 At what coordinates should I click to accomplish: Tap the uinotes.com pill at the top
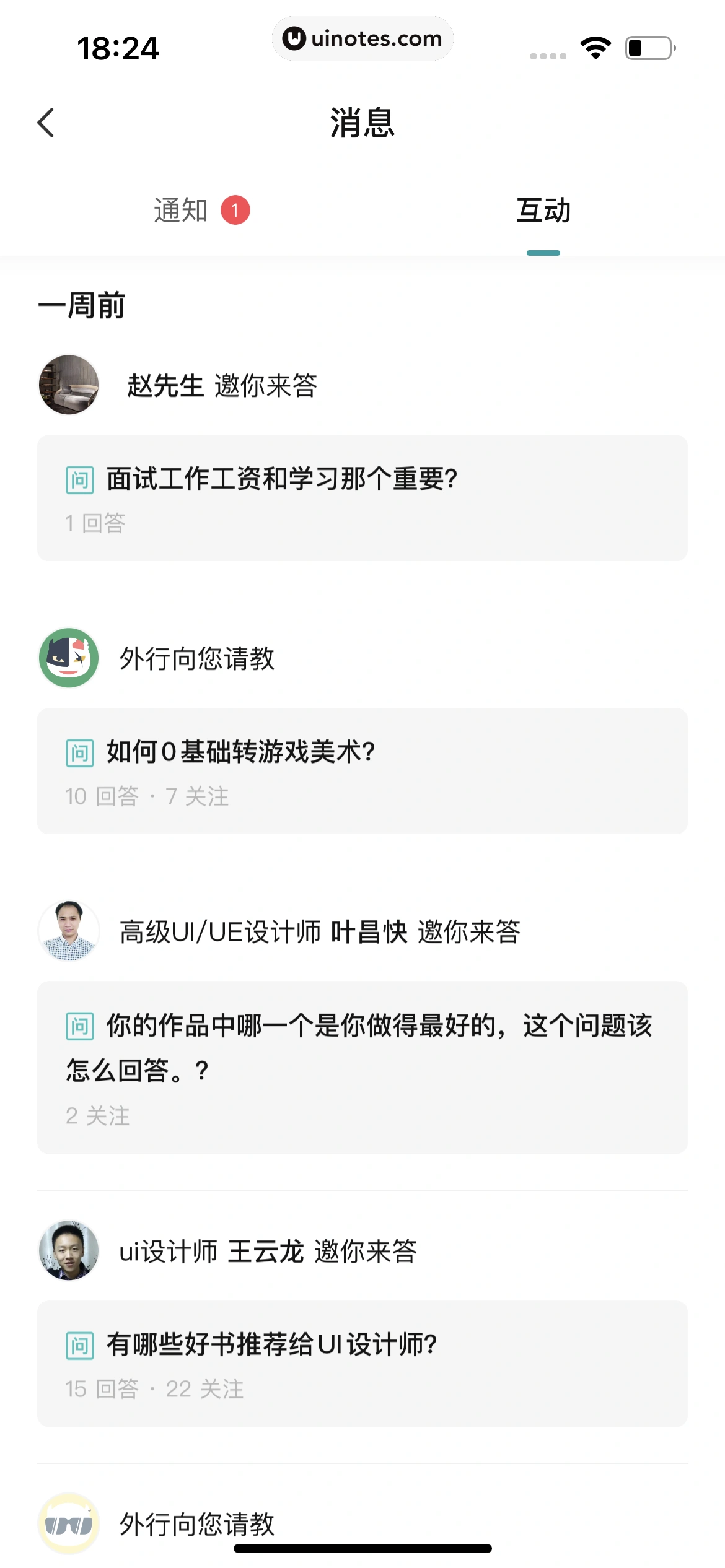(362, 38)
